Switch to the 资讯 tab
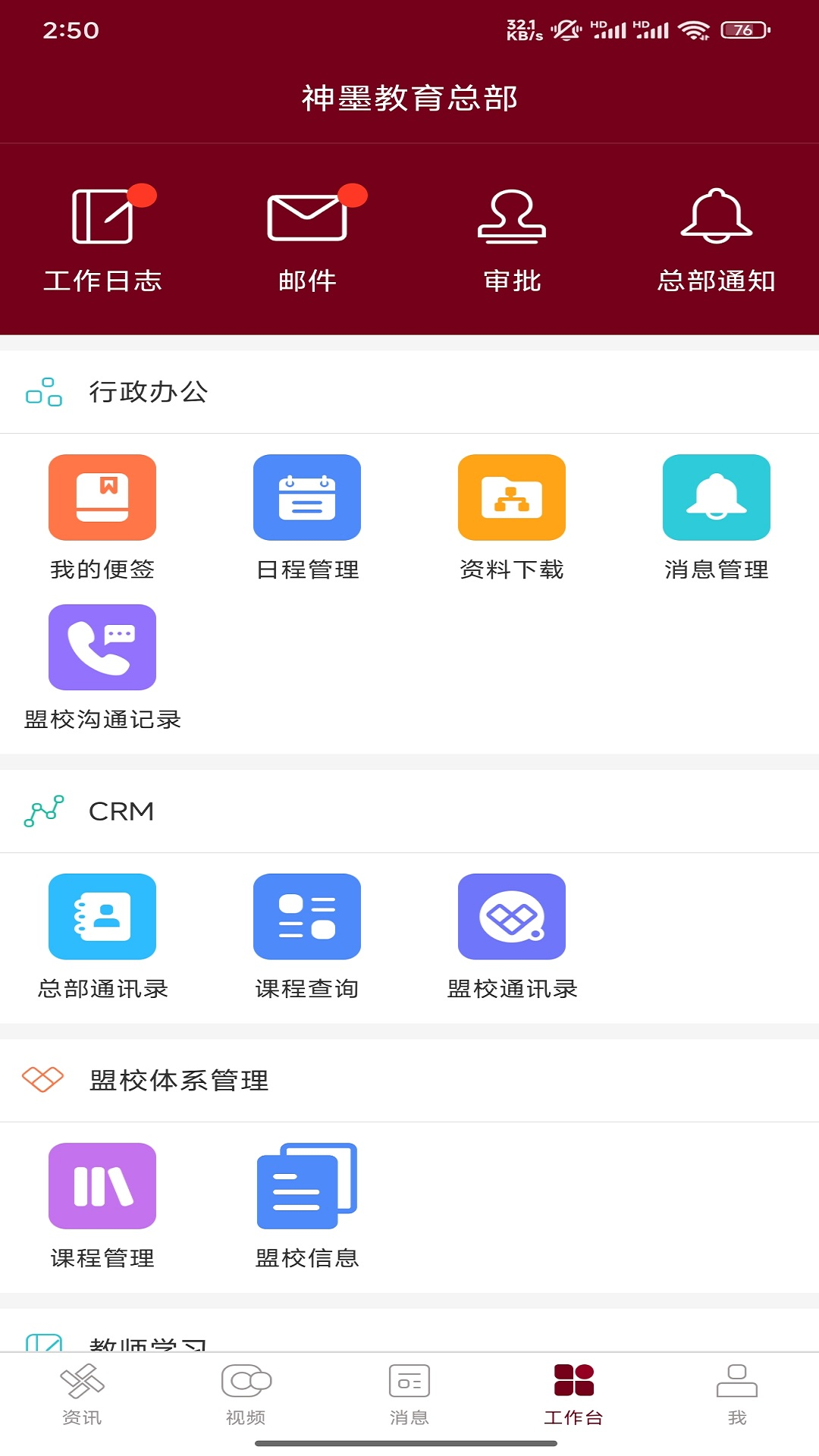This screenshot has width=819, height=1456. click(x=82, y=1395)
